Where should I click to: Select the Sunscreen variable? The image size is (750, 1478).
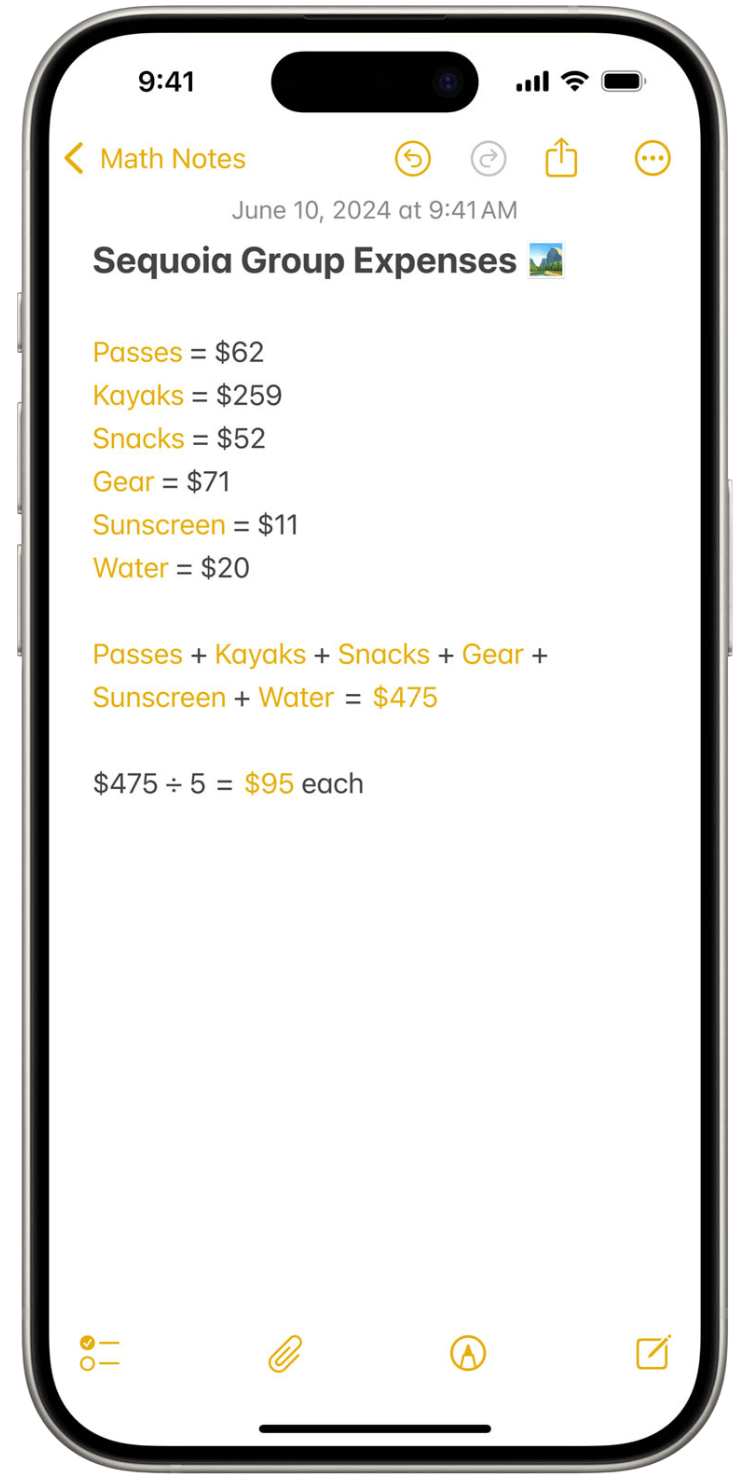click(158, 525)
